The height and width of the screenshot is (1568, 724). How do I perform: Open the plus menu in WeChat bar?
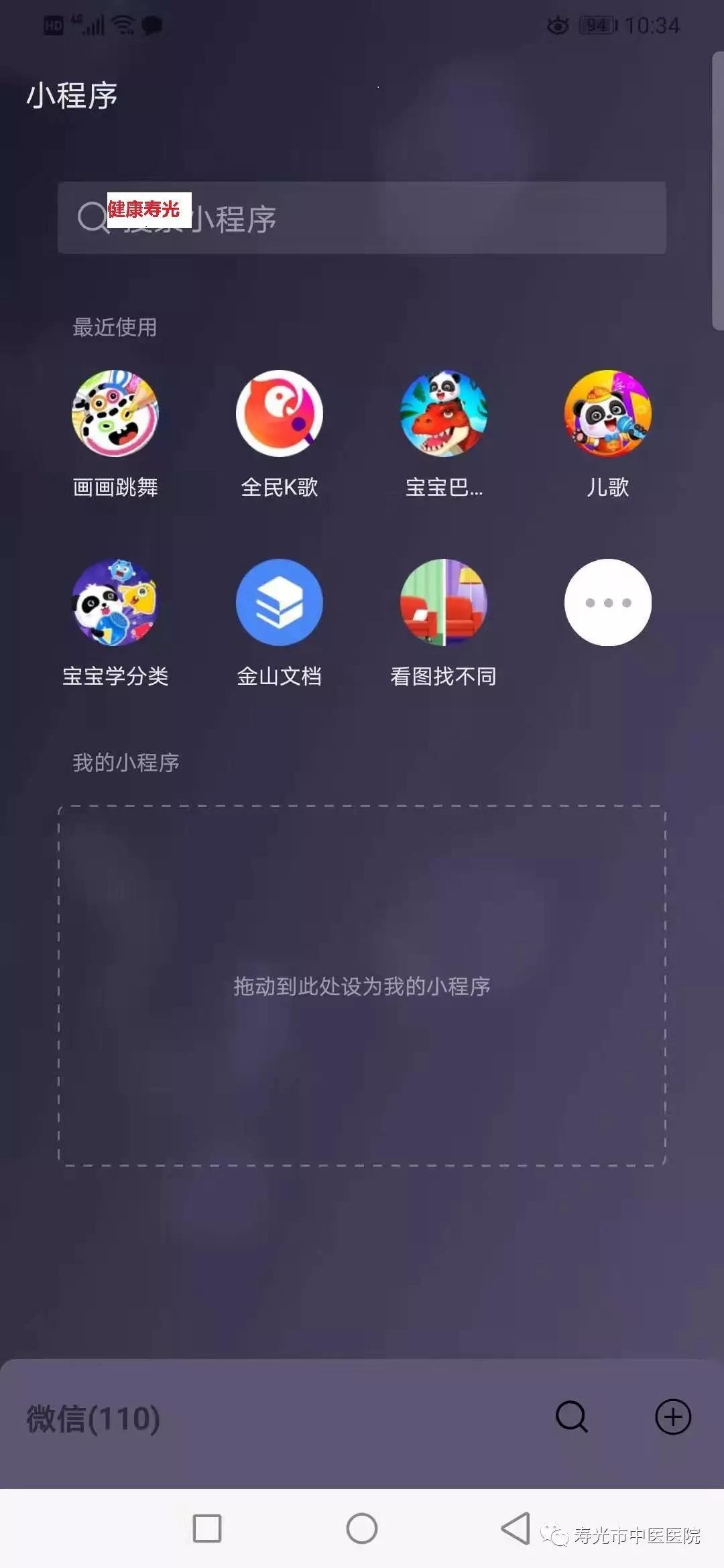click(672, 1417)
